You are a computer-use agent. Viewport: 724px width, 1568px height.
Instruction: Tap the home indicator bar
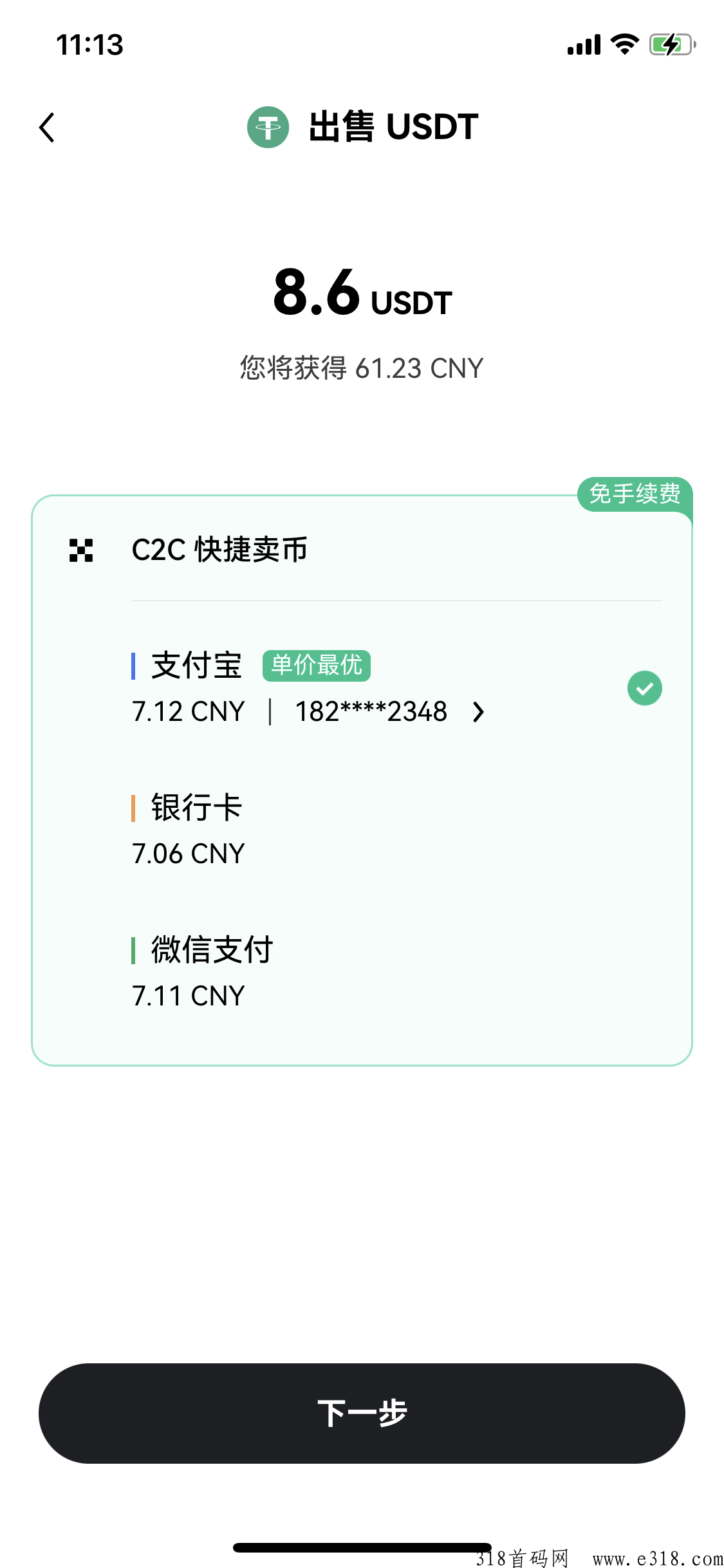362,1546
